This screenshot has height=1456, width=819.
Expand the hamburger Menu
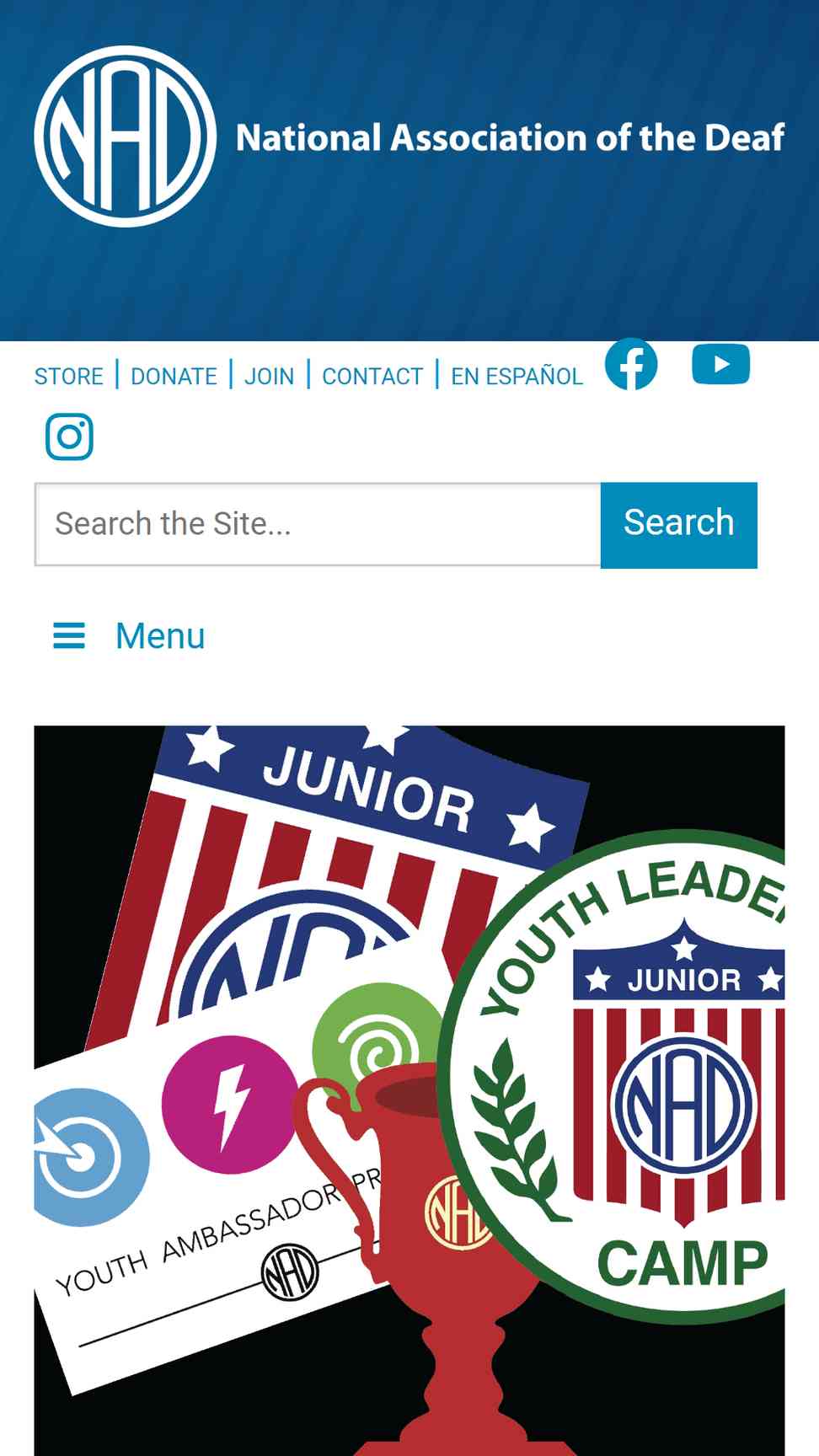129,635
